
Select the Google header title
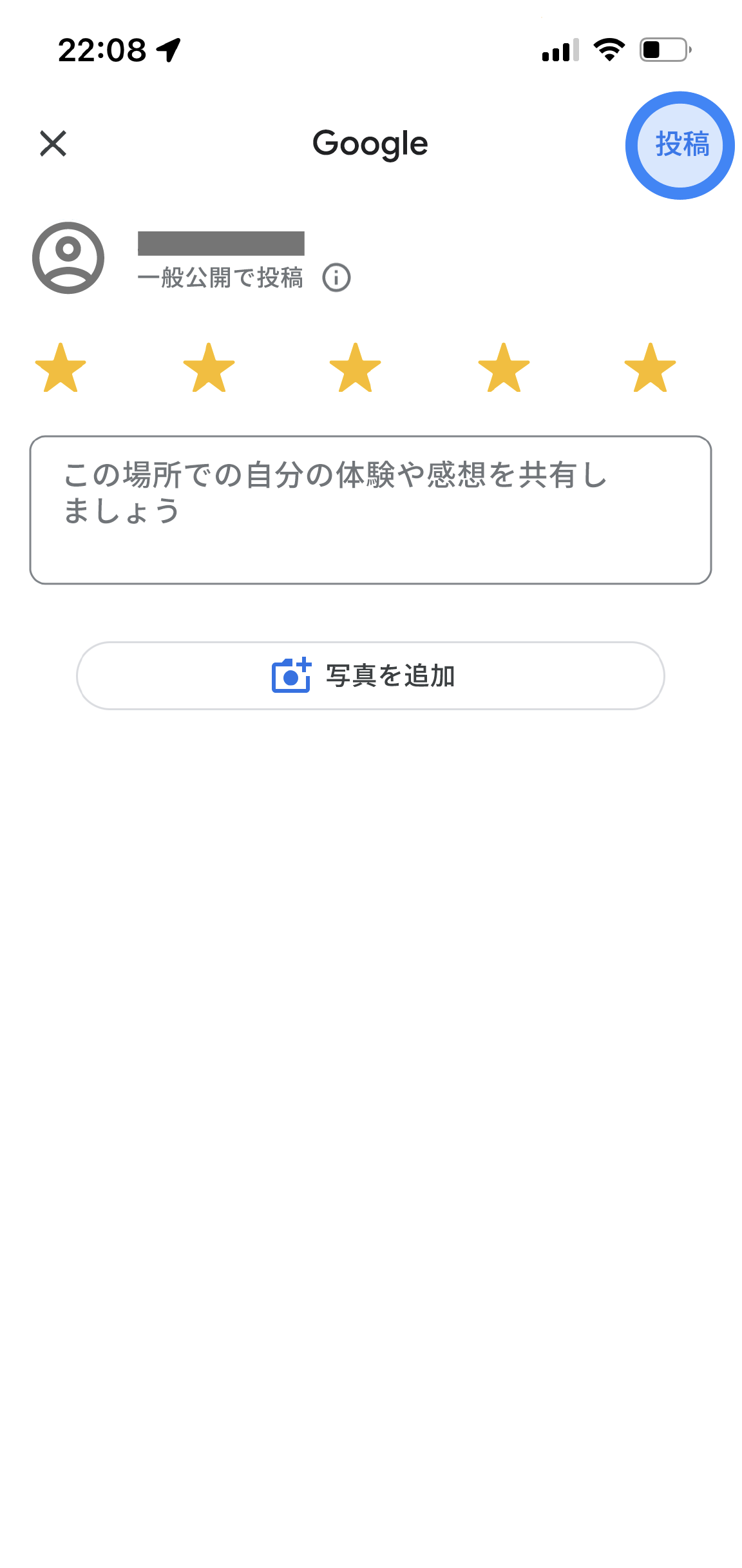[x=370, y=143]
